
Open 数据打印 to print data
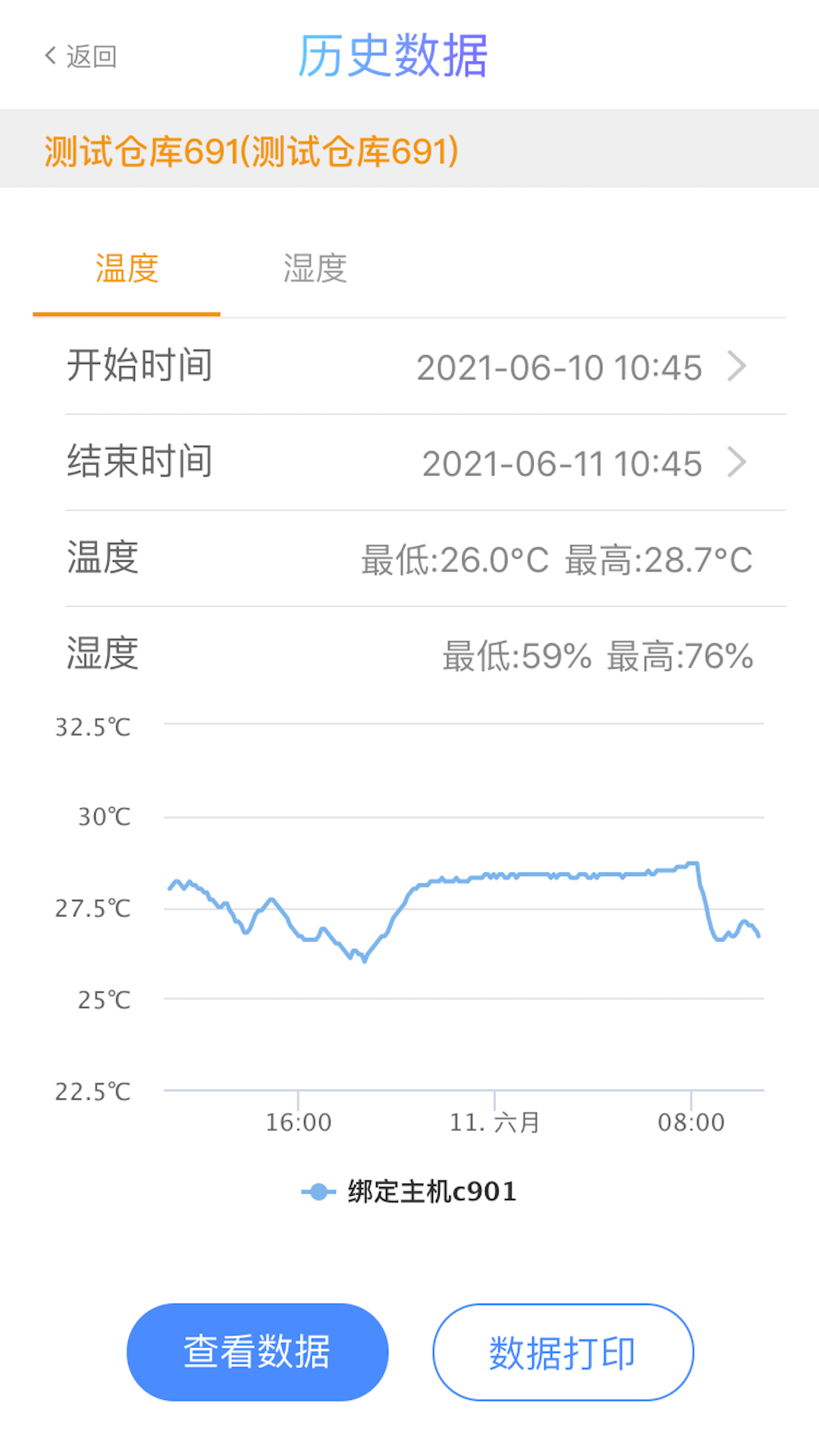(x=563, y=1352)
